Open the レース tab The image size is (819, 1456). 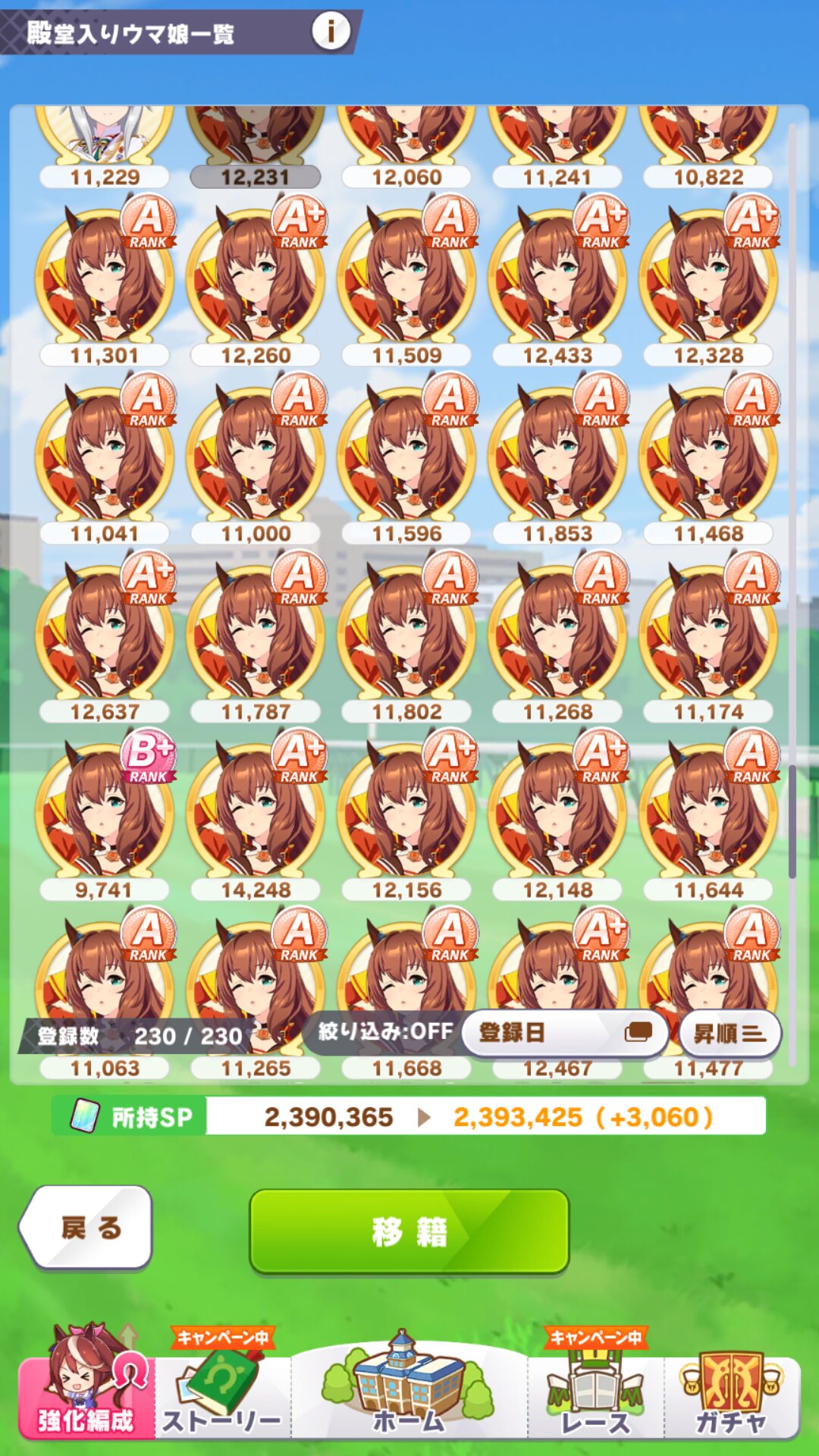coord(596,1383)
